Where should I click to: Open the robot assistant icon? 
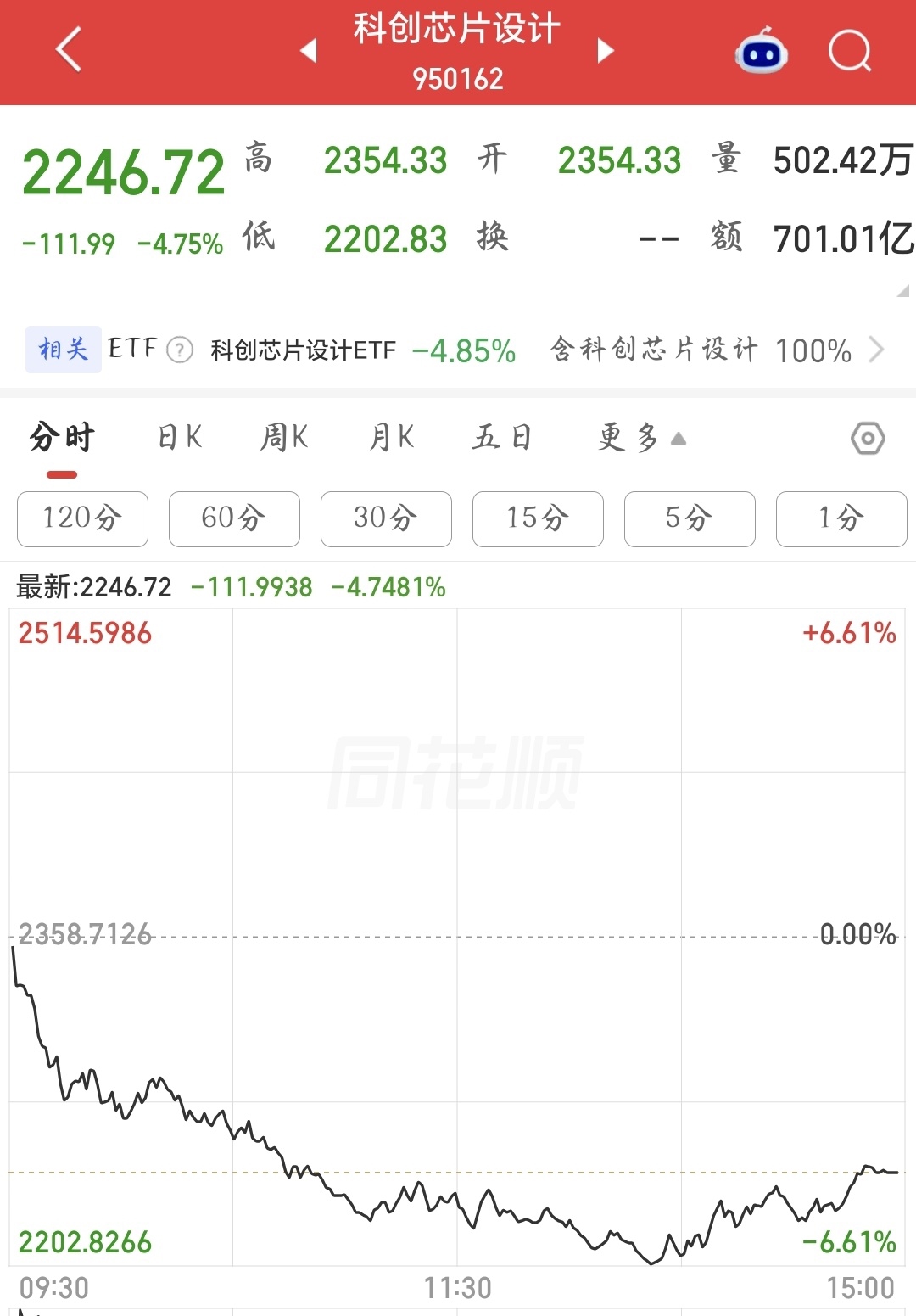(x=761, y=50)
